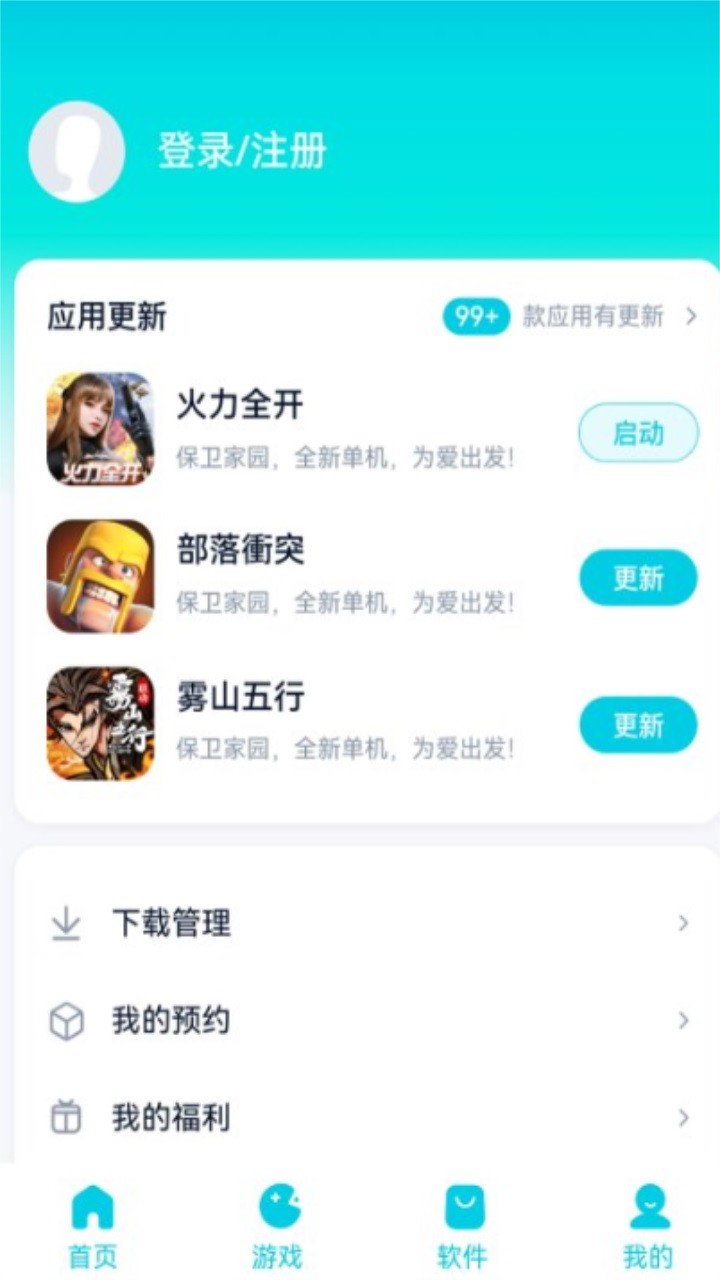Open the profile avatar placeholder

(x=77, y=152)
